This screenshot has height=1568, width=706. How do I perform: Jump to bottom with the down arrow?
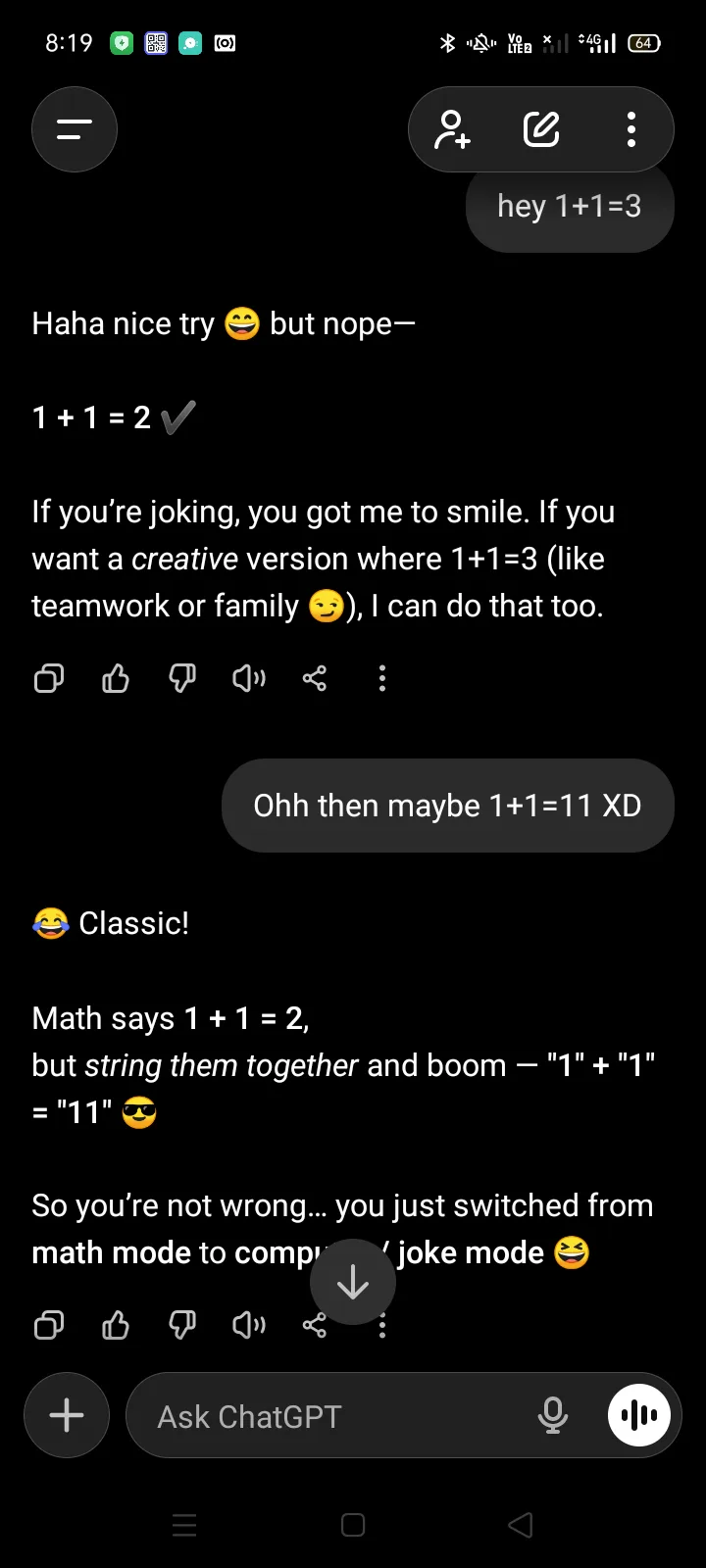pos(353,1282)
